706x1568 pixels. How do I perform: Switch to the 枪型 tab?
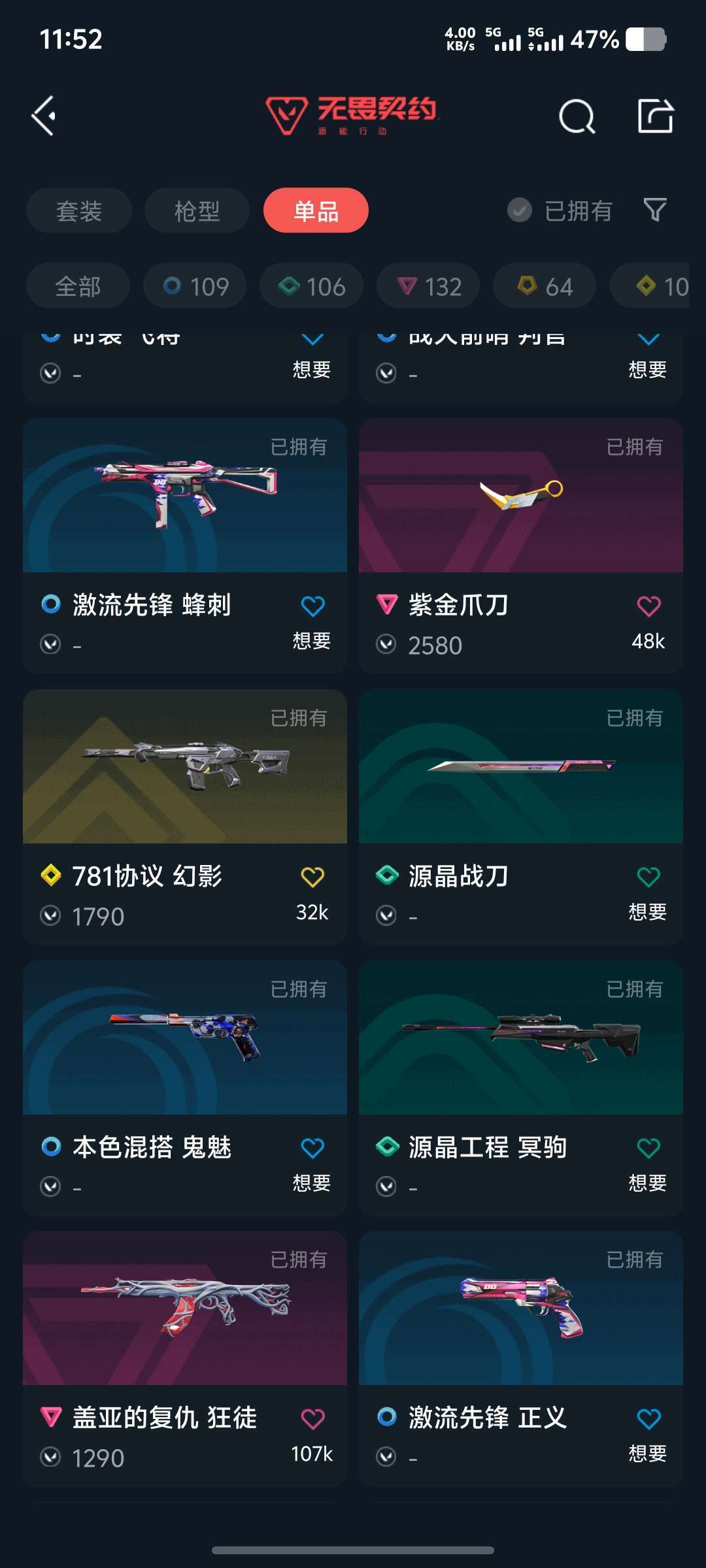[x=197, y=210]
